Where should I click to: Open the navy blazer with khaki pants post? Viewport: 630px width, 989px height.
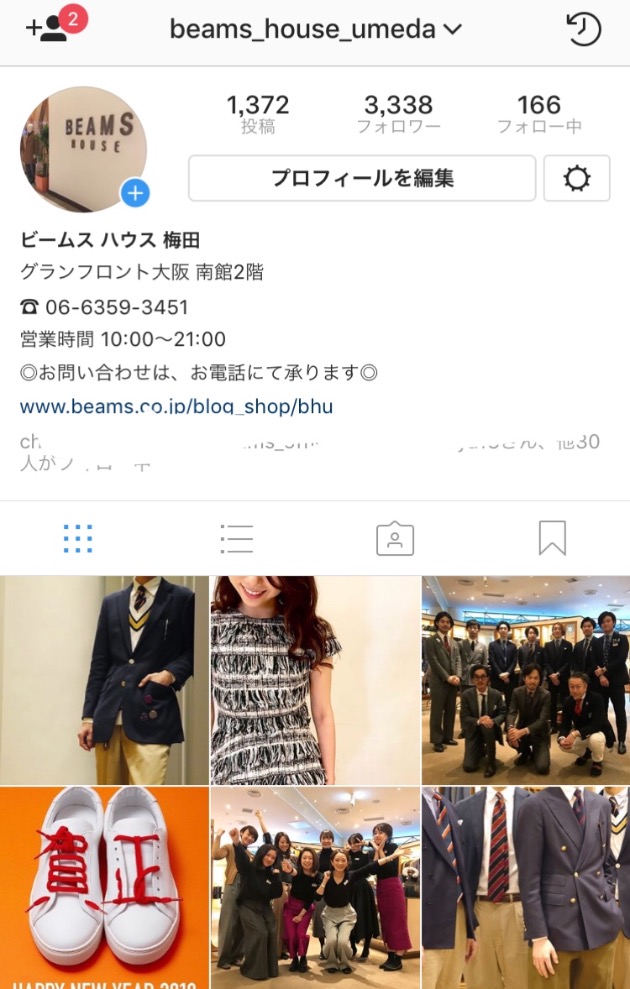104,680
